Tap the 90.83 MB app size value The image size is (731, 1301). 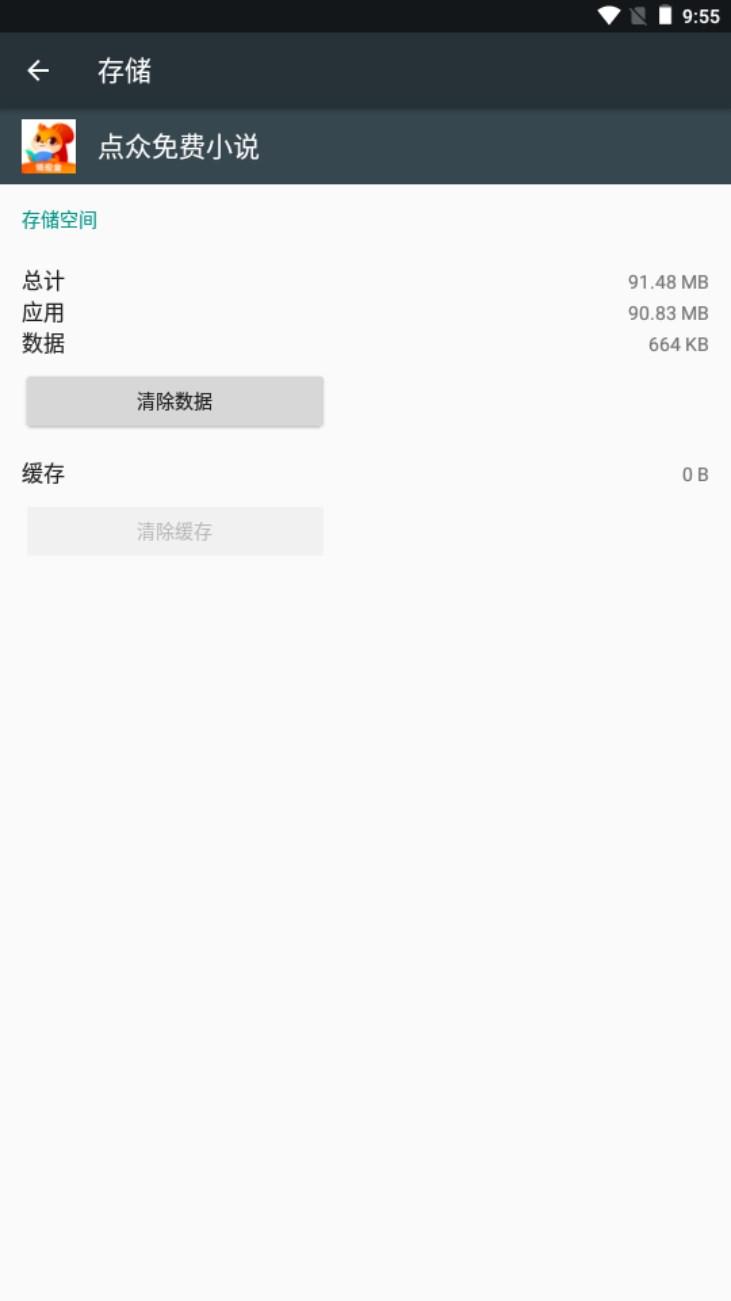(x=667, y=312)
